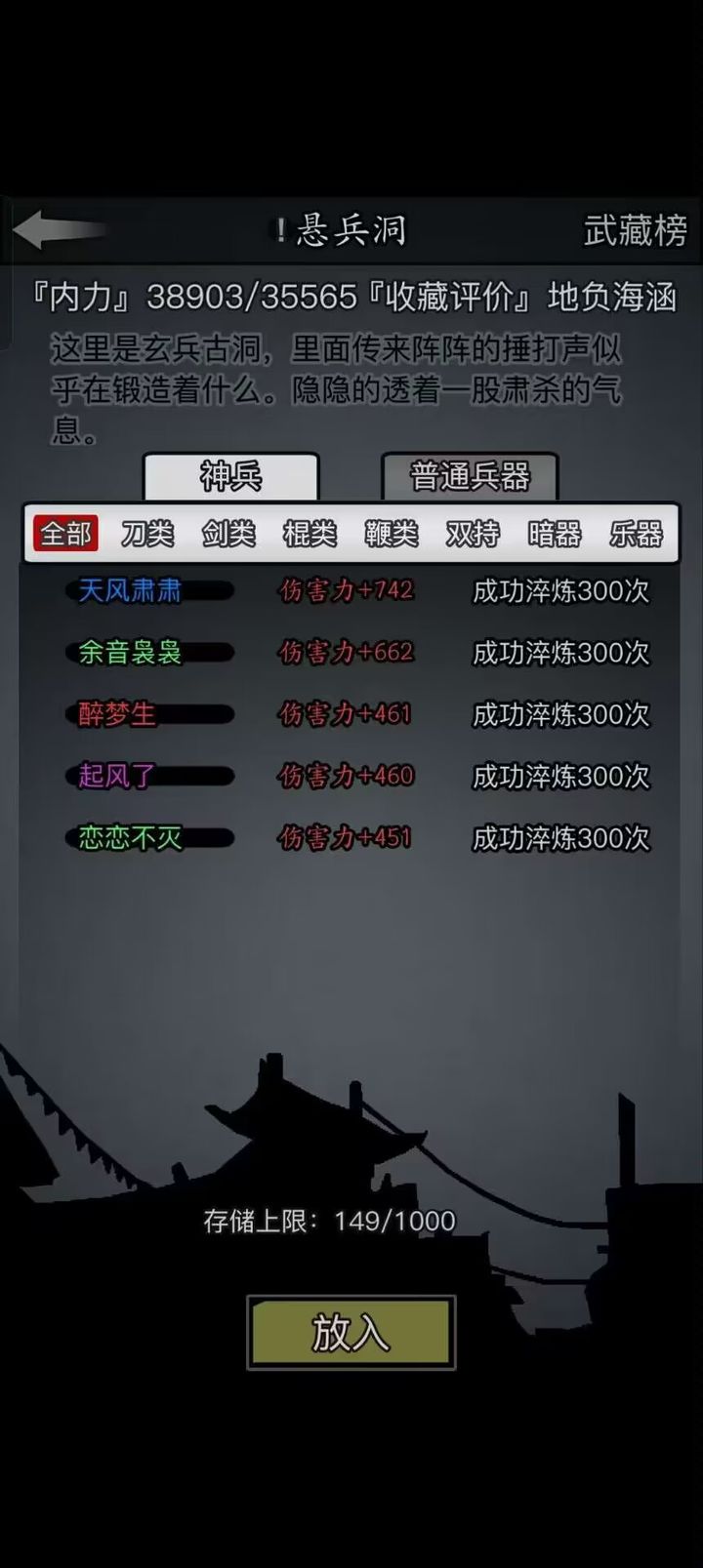Select the 剑类 weapon category
Viewport: 703px width, 1568px height.
pyautogui.click(x=227, y=534)
